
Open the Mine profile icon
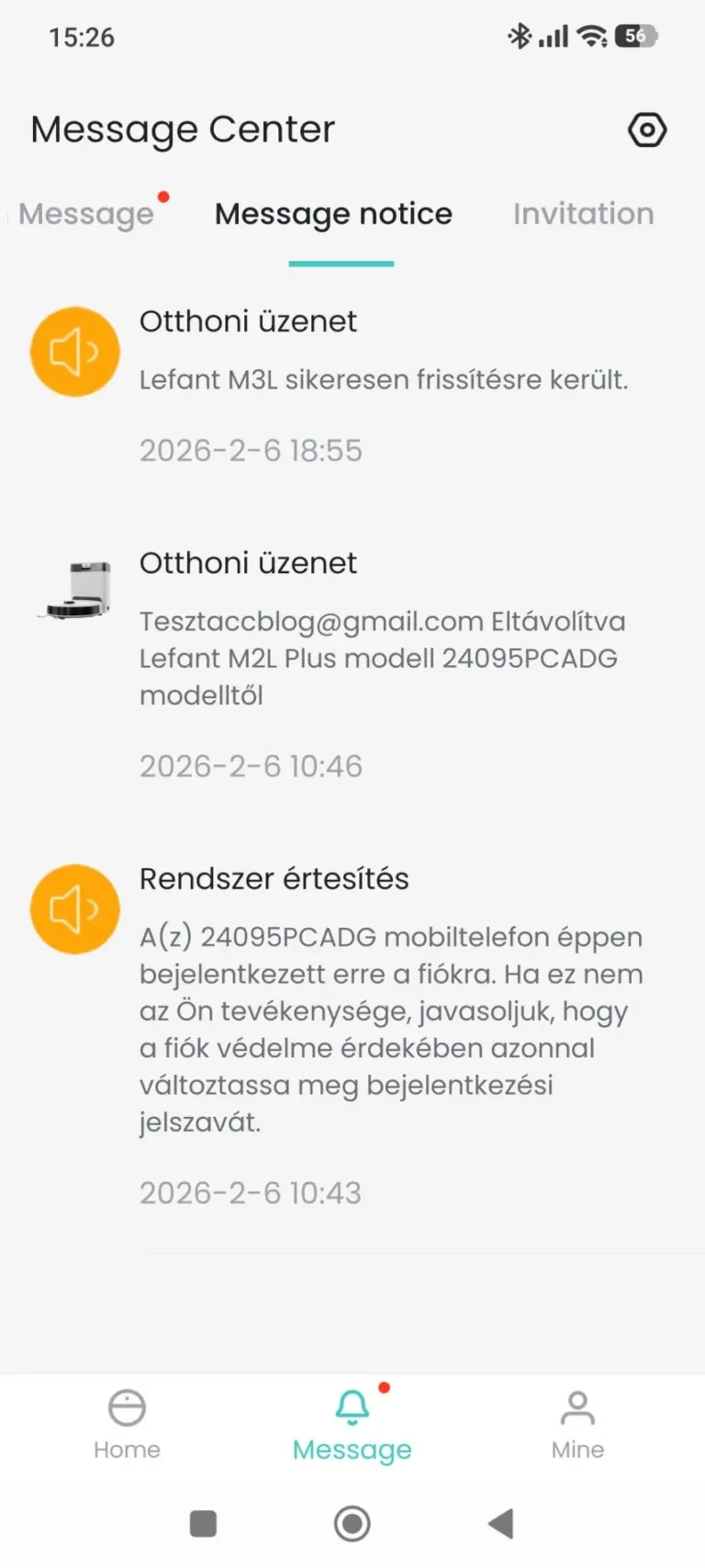(x=576, y=1419)
